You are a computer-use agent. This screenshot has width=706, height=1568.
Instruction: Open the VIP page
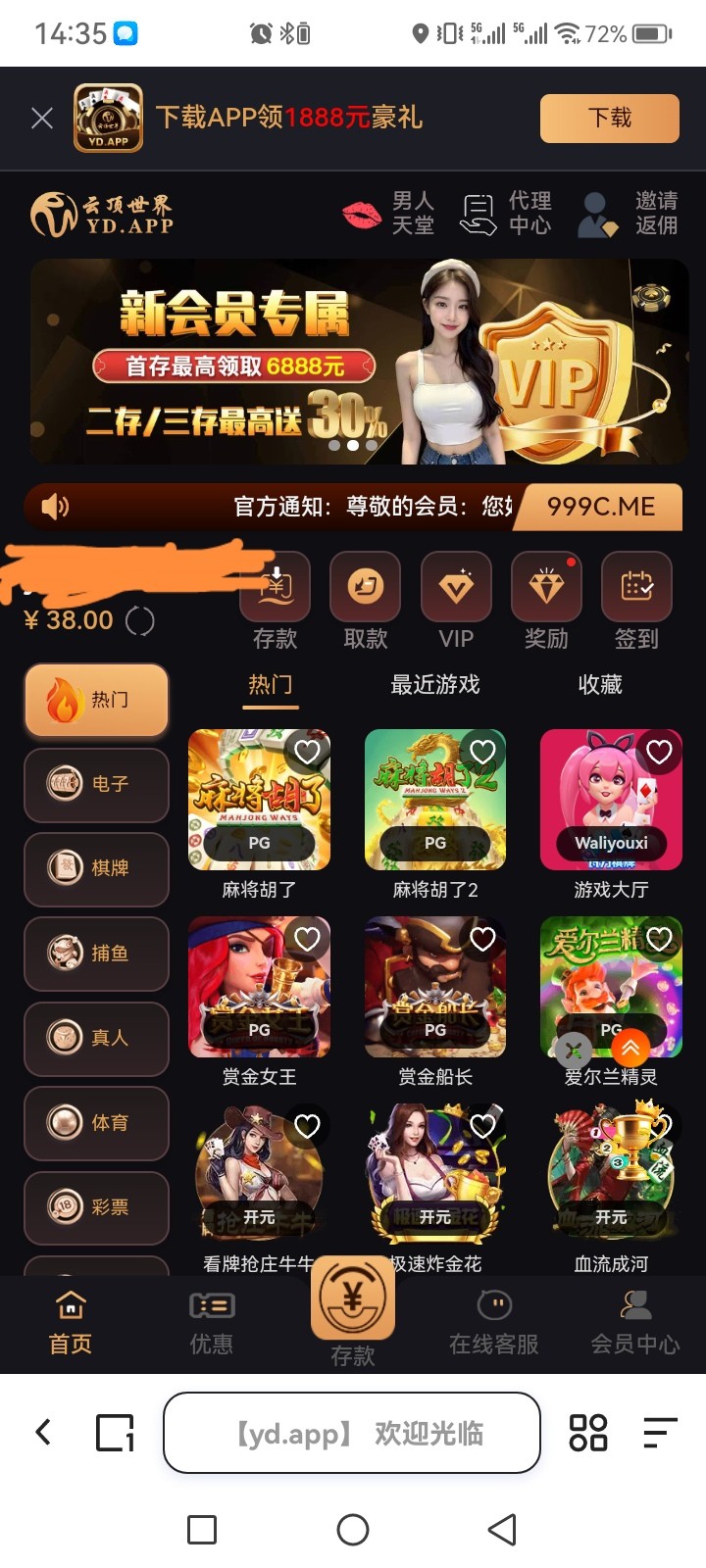[x=456, y=600]
